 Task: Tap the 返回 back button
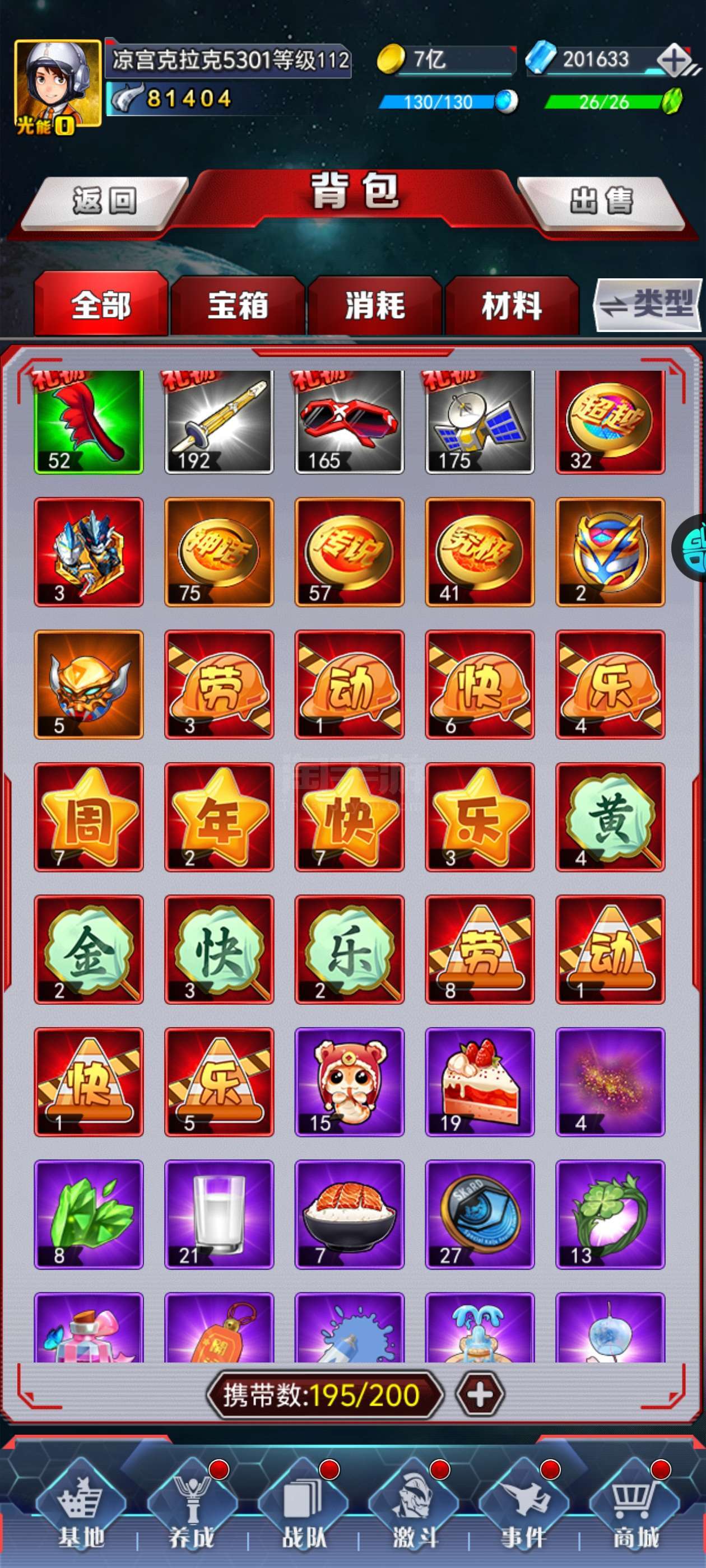[104, 203]
